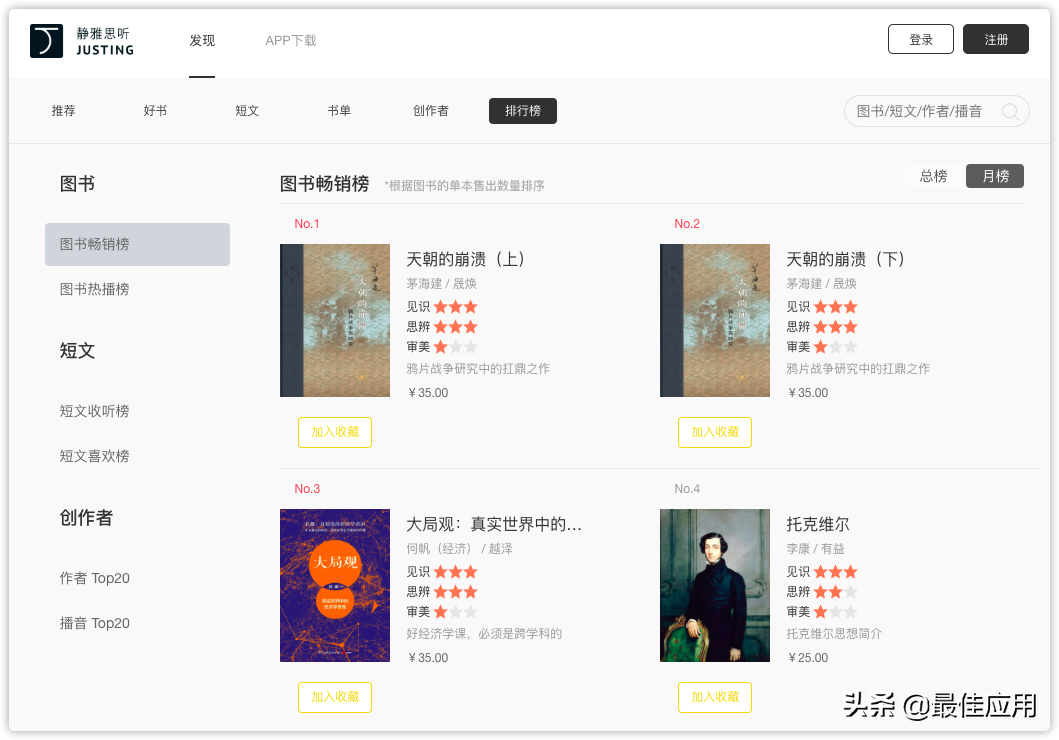Open the 托克维尔 book cover
1059x740 pixels.
click(x=714, y=585)
